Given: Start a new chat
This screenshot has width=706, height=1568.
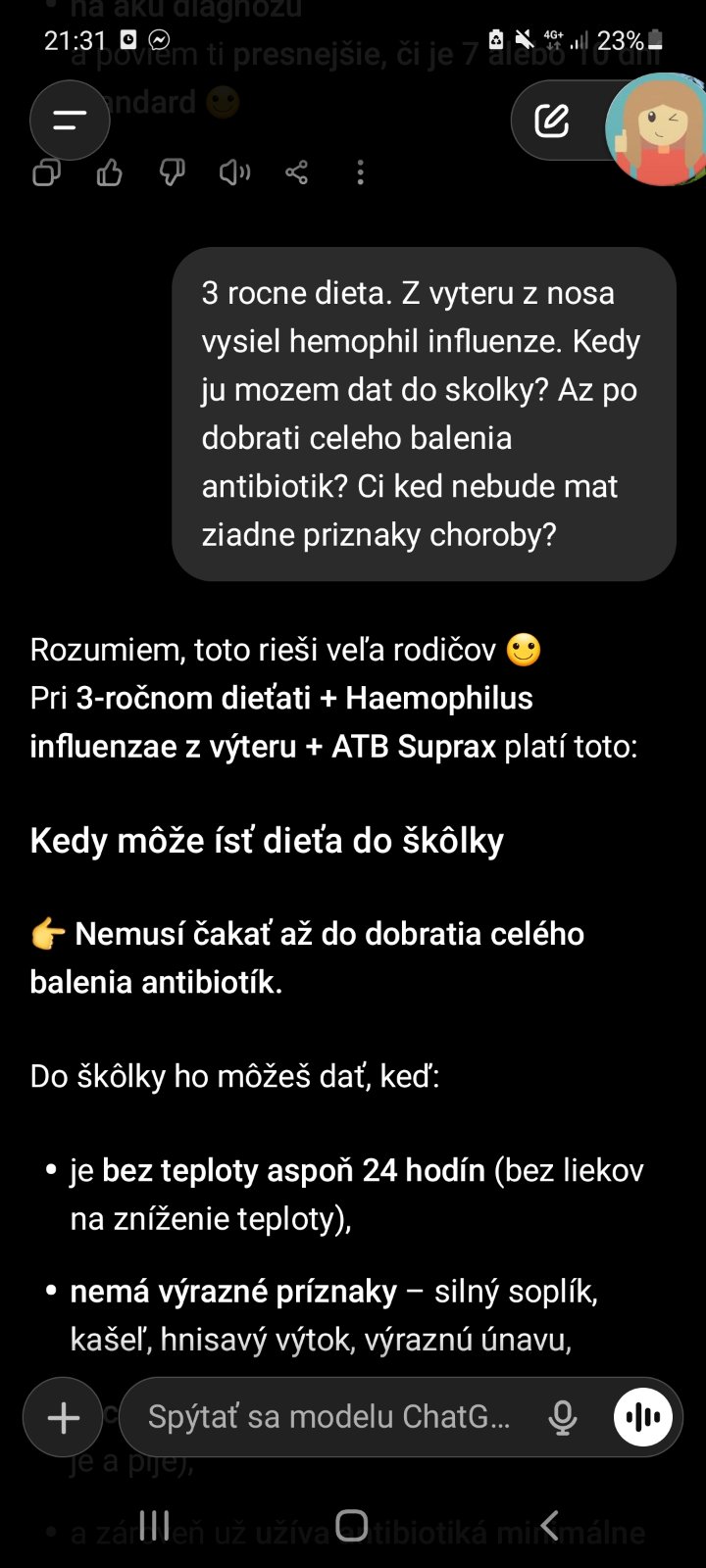Looking at the screenshot, I should 552,121.
